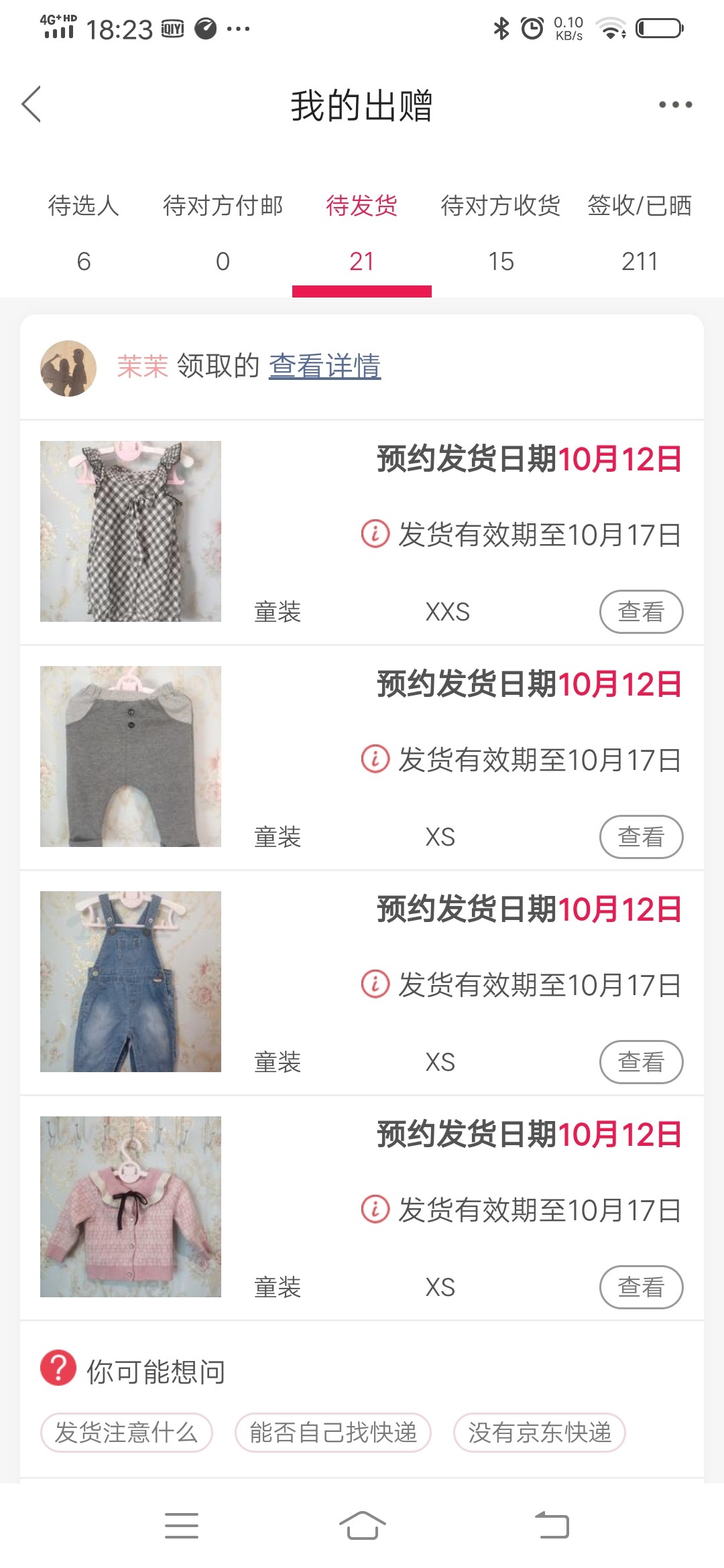This screenshot has width=724, height=1568.
Task: Tap 查看 for the XXS checkered dress
Action: coord(640,612)
